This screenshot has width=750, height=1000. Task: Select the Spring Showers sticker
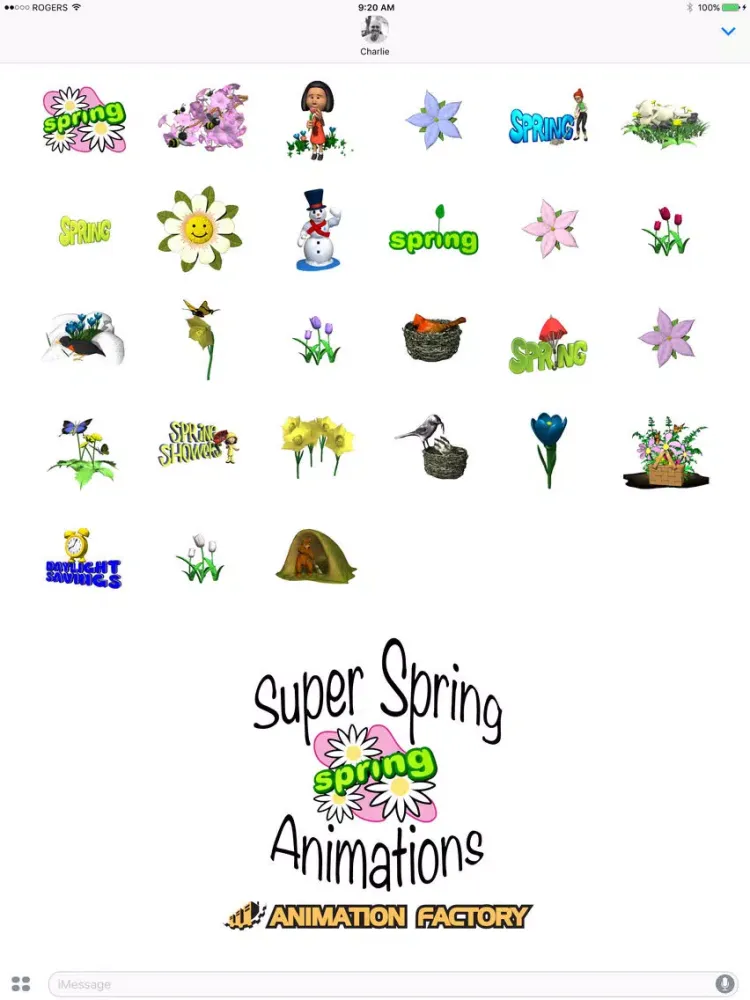[x=198, y=444]
